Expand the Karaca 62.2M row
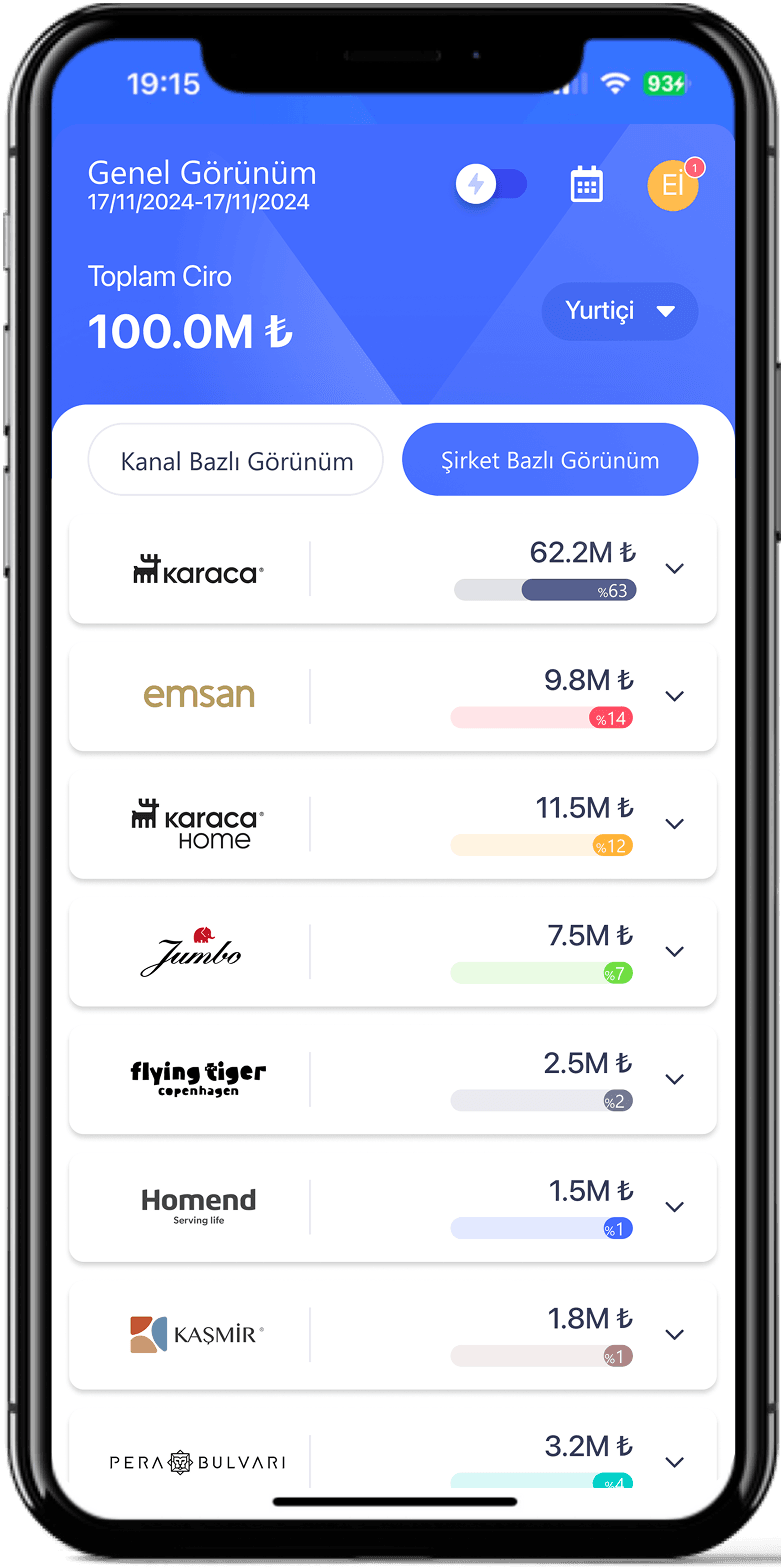This screenshot has height=1568, width=781. pos(674,568)
